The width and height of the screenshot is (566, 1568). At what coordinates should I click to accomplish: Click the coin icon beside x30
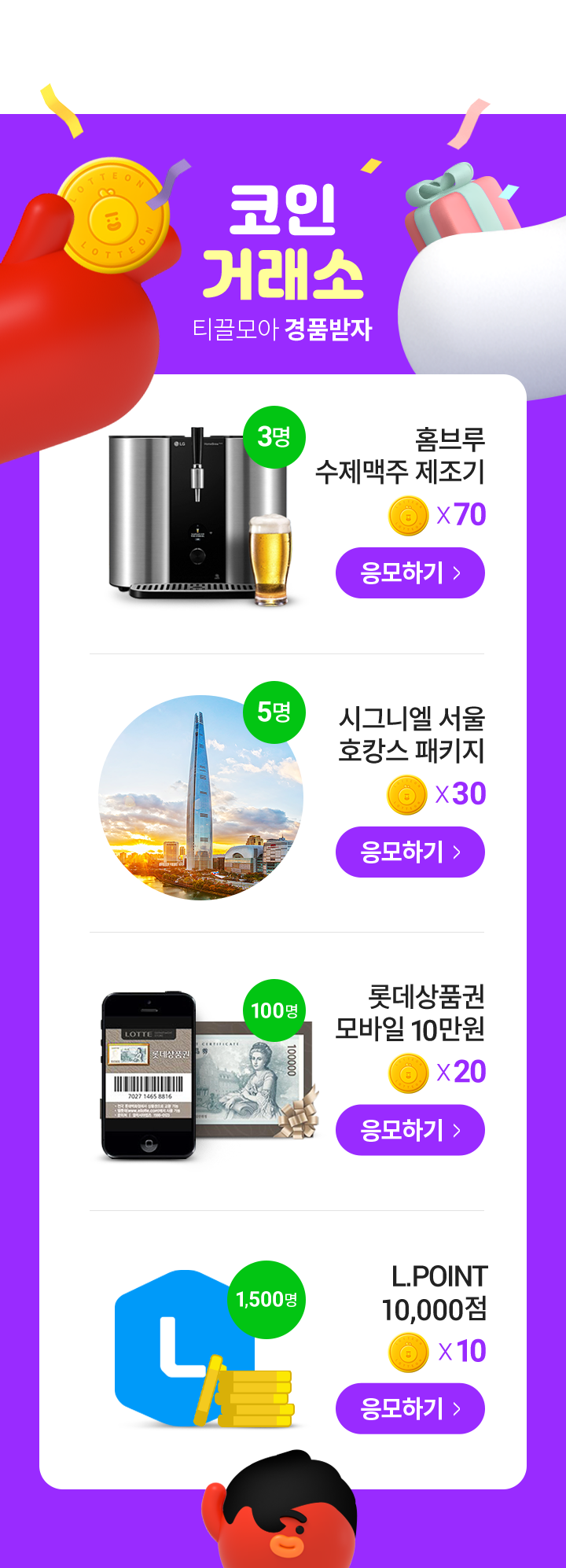point(407,796)
